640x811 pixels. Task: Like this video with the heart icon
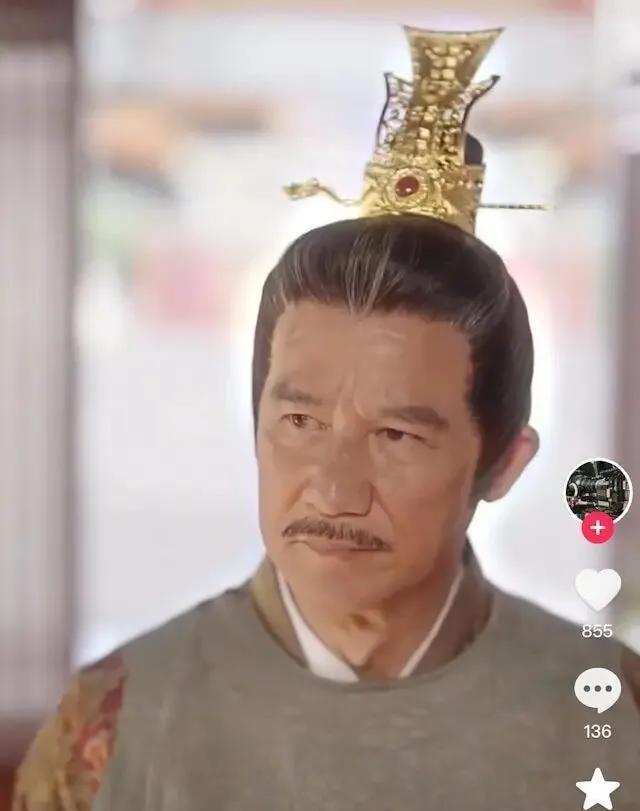tap(597, 590)
